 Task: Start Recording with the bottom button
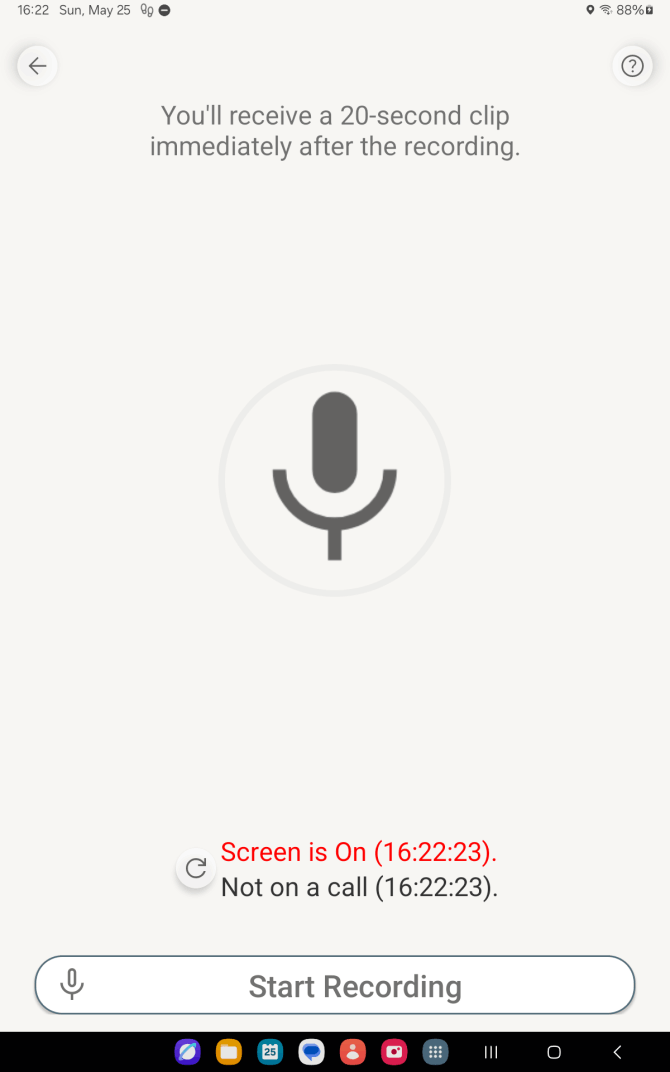[335, 986]
